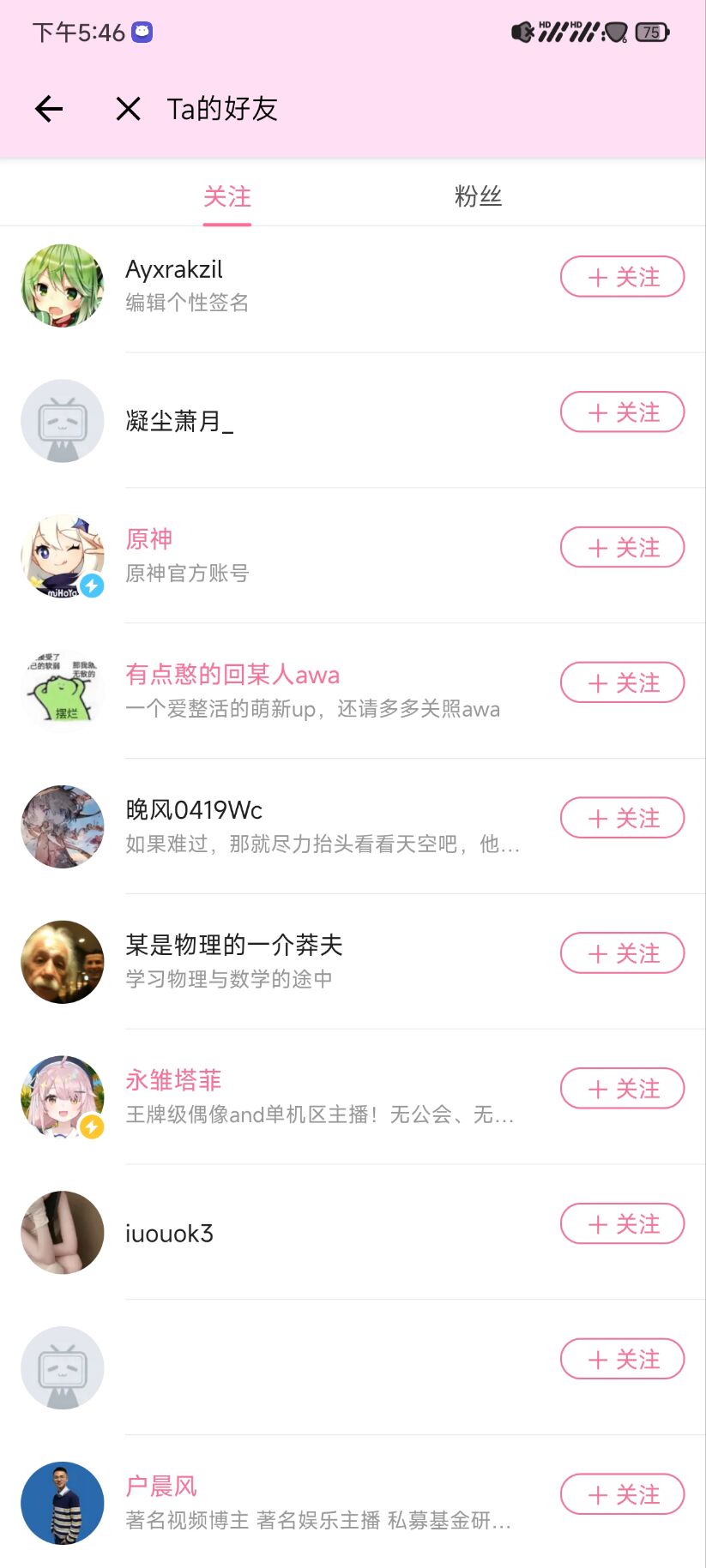The width and height of the screenshot is (706, 1568).
Task: Switch to the 粉丝 tab
Action: pyautogui.click(x=478, y=197)
